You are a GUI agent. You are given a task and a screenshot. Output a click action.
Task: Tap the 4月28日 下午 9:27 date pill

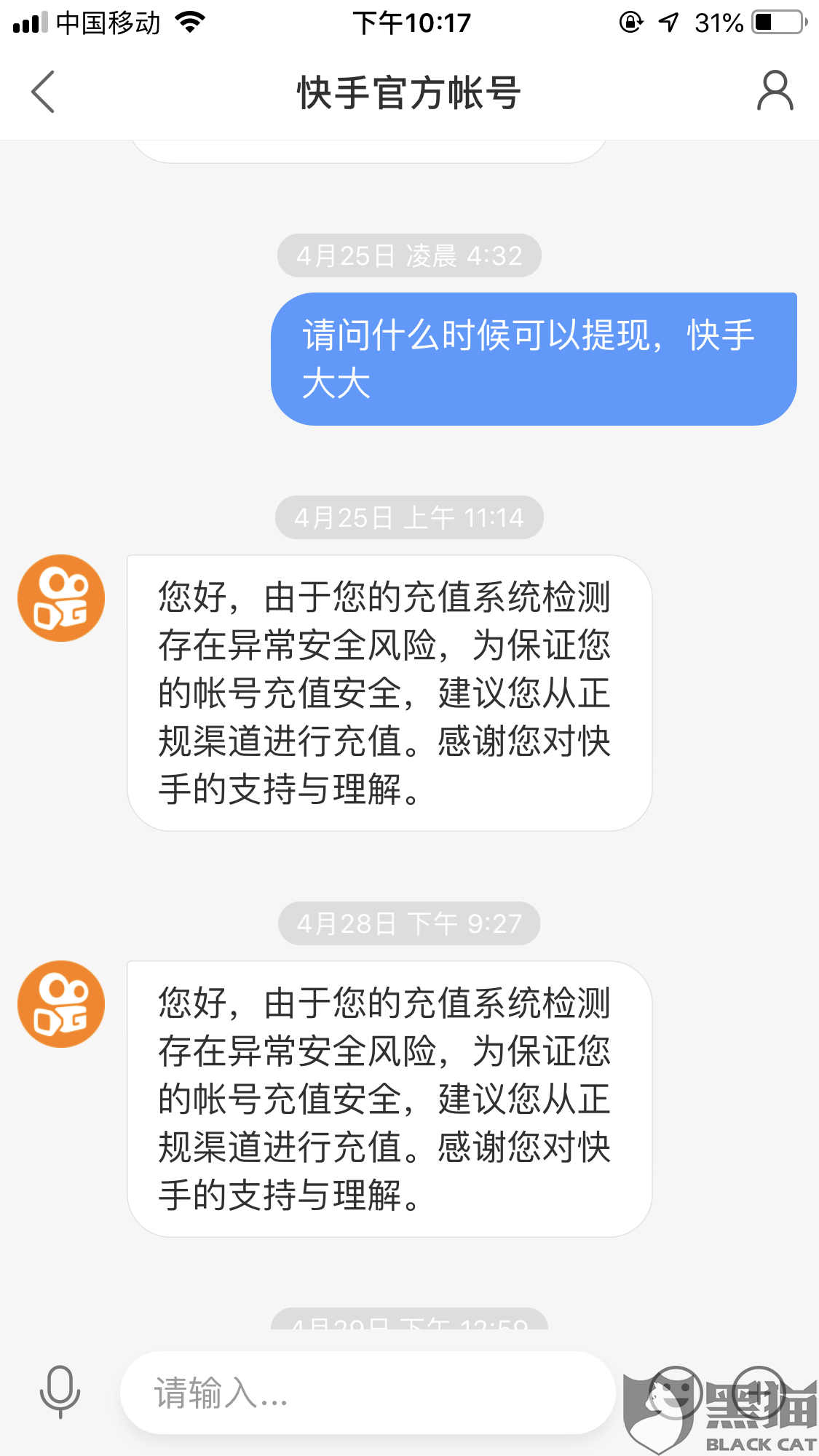[x=409, y=924]
